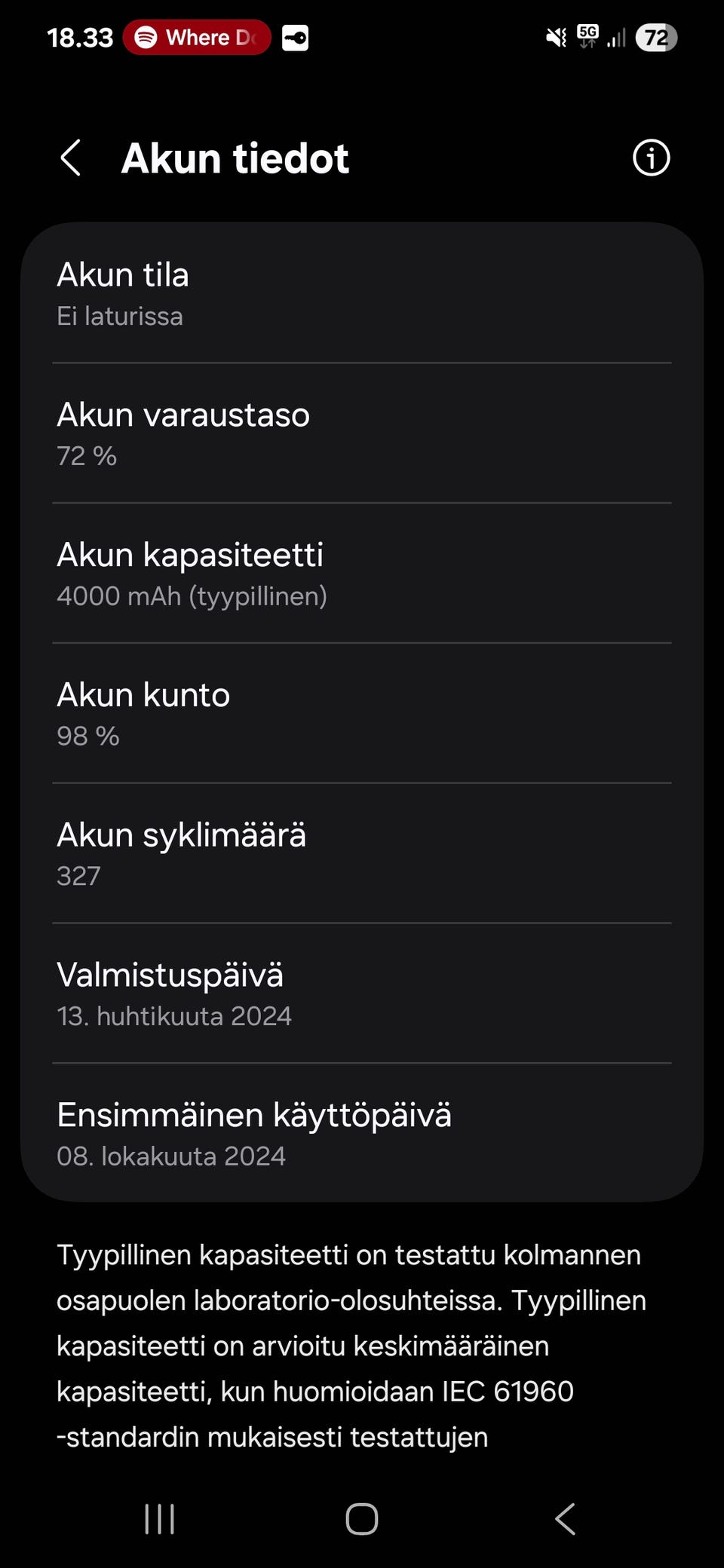Tap the 5G network indicator
Viewport: 724px width, 1568px height.
tap(587, 36)
